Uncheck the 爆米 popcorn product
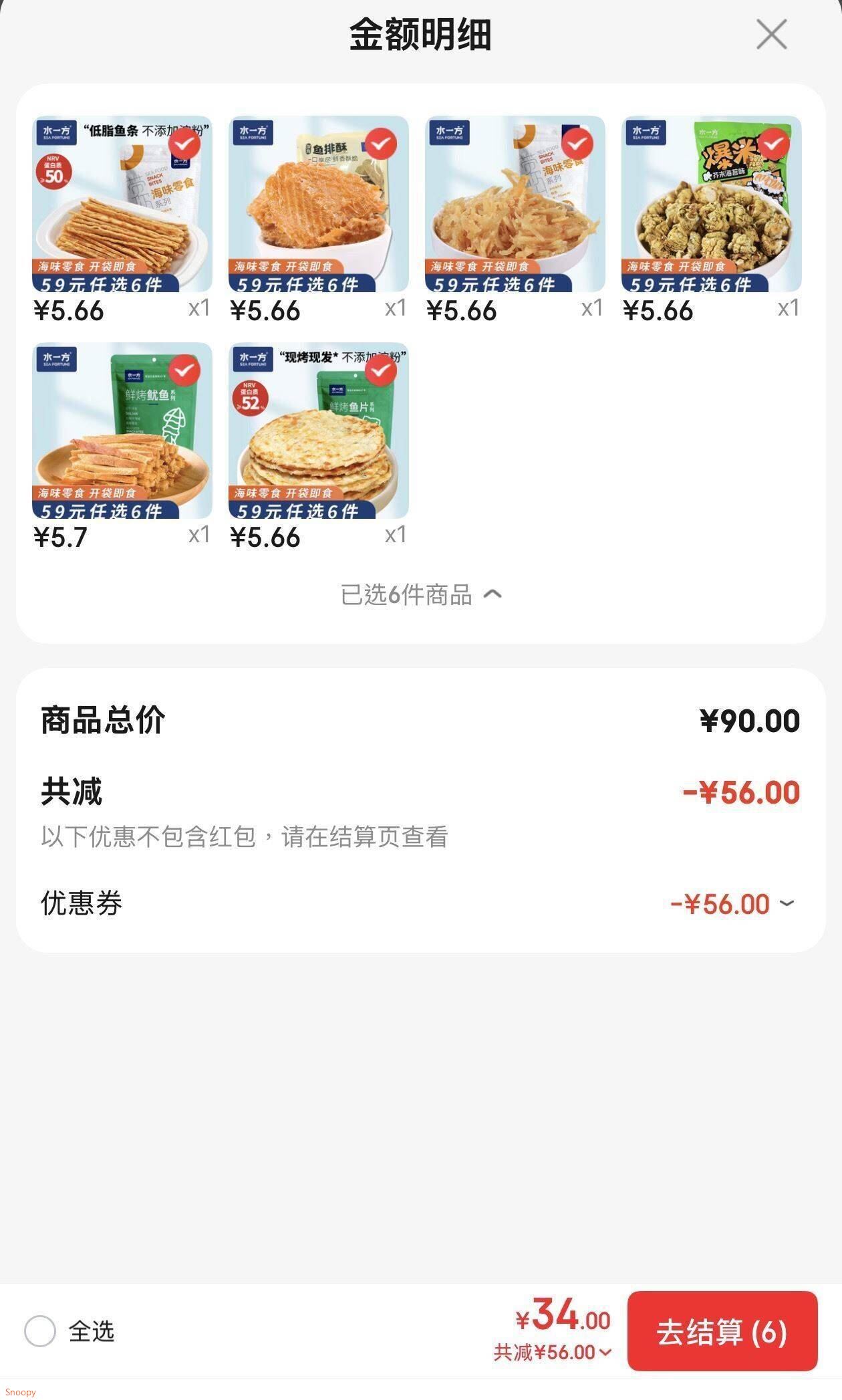This screenshot has height=1400, width=842. (x=773, y=144)
